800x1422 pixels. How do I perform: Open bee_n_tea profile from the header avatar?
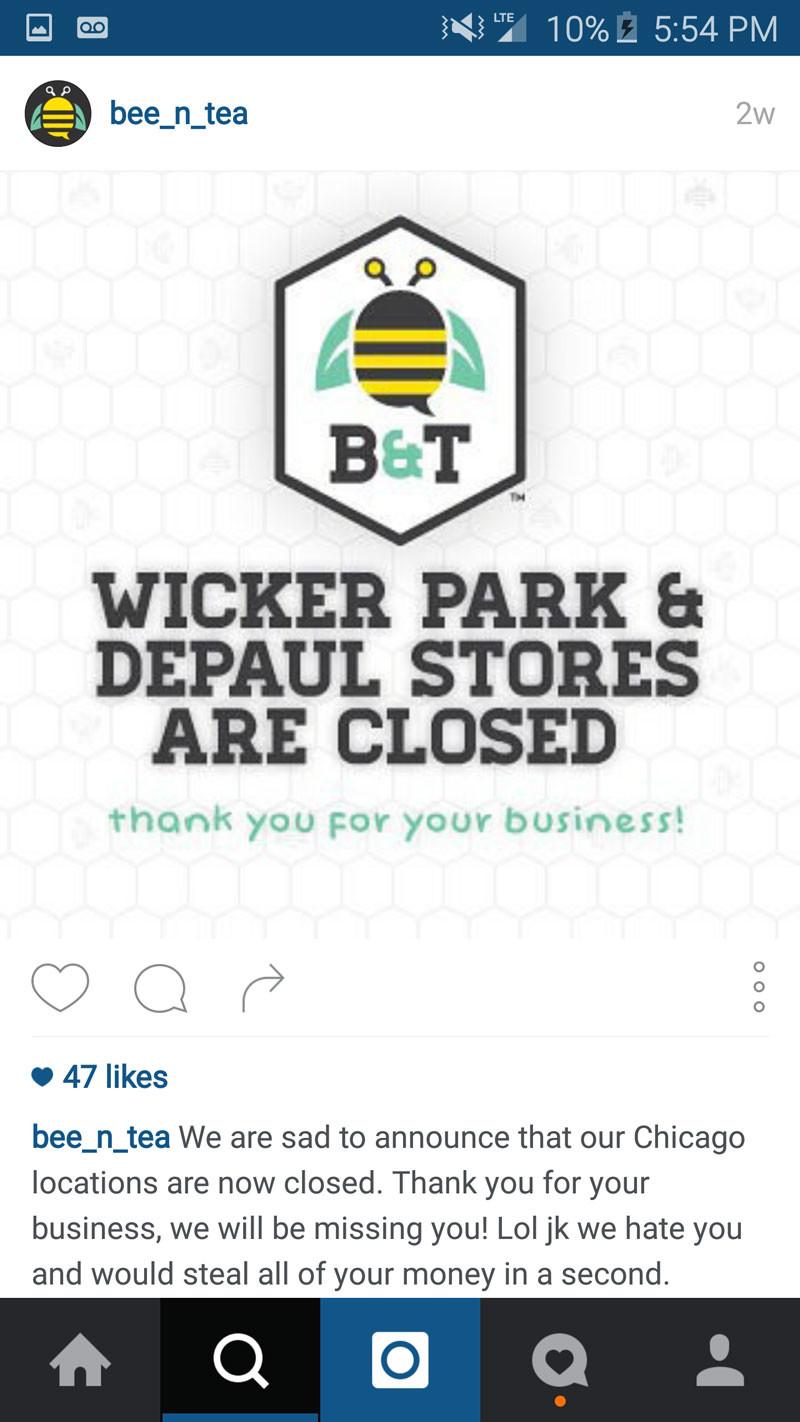[x=58, y=113]
